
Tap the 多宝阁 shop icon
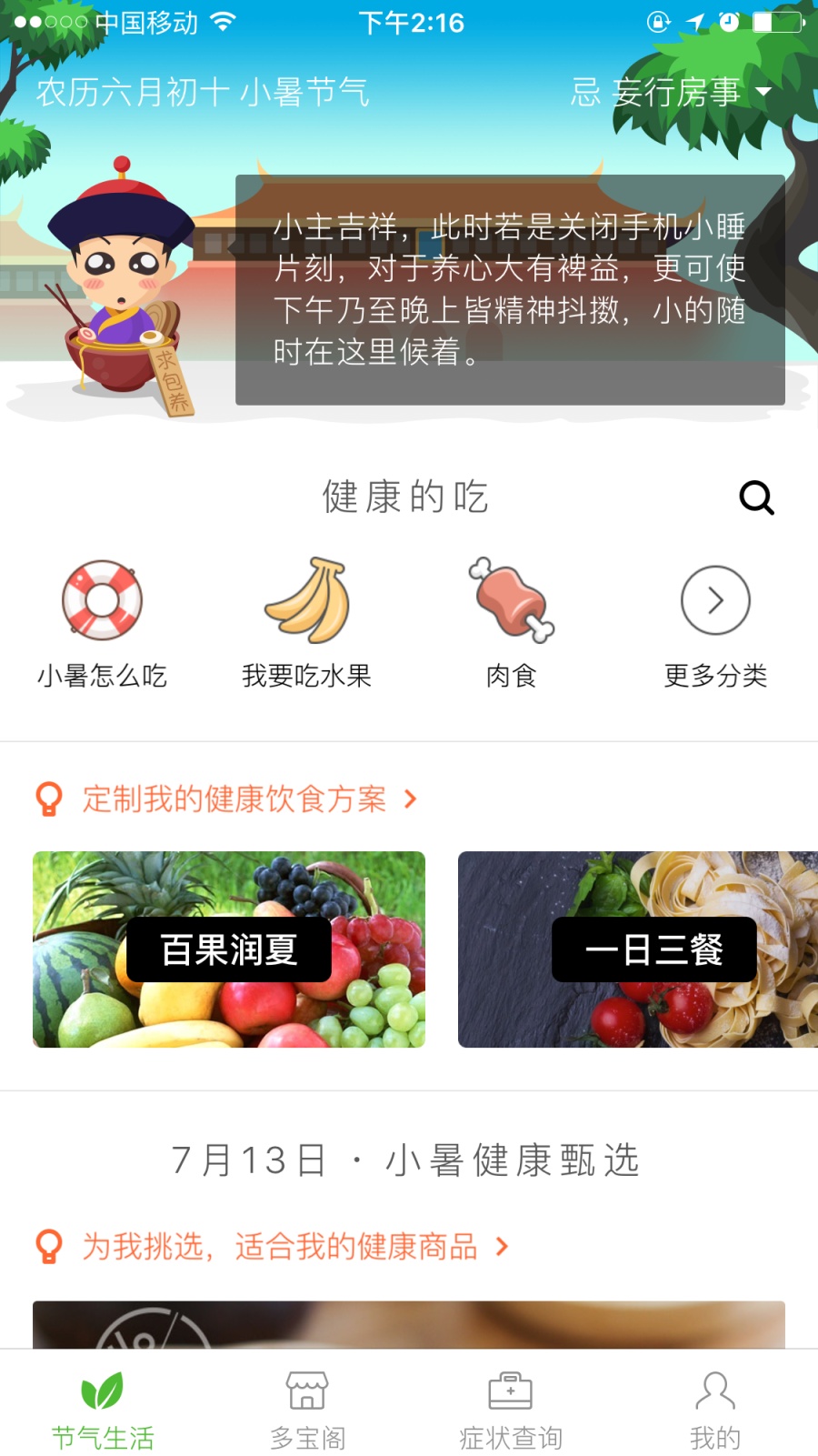[306, 1391]
